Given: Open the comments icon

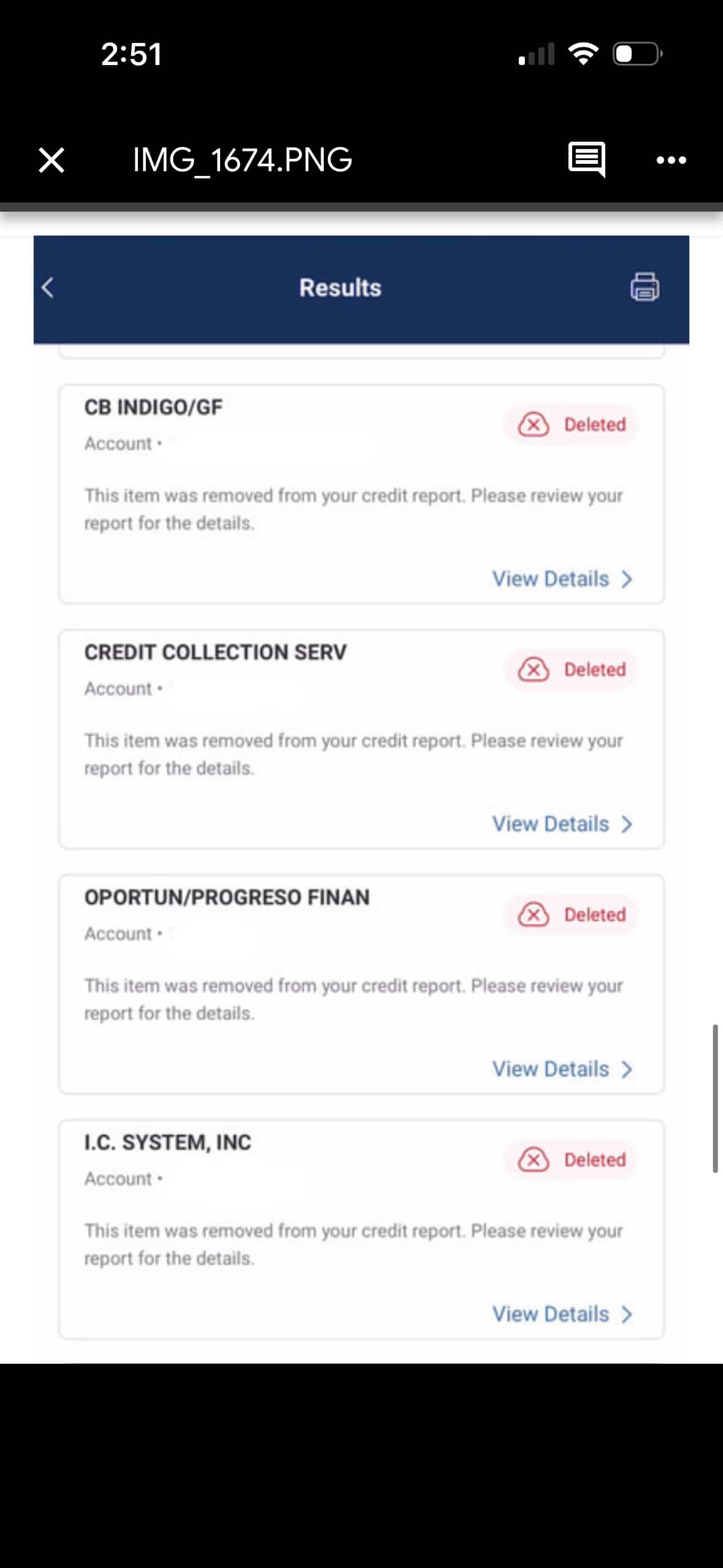Looking at the screenshot, I should (586, 159).
